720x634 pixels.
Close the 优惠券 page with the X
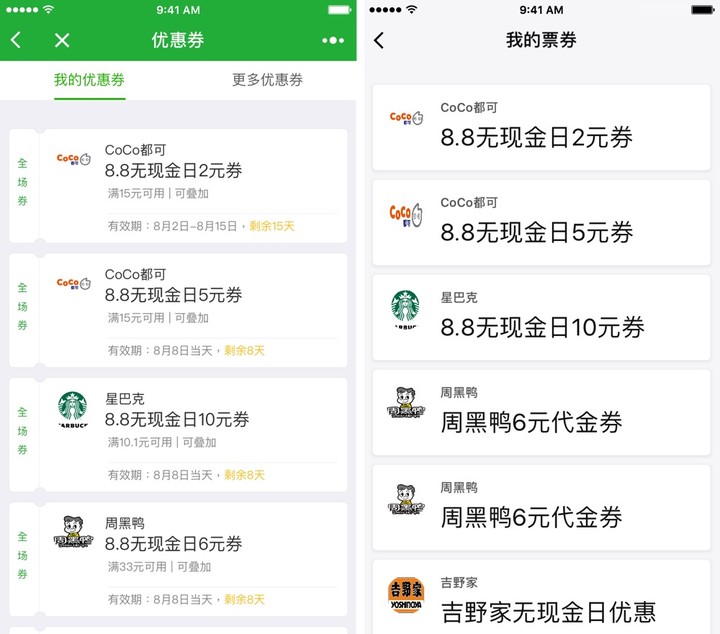click(62, 40)
